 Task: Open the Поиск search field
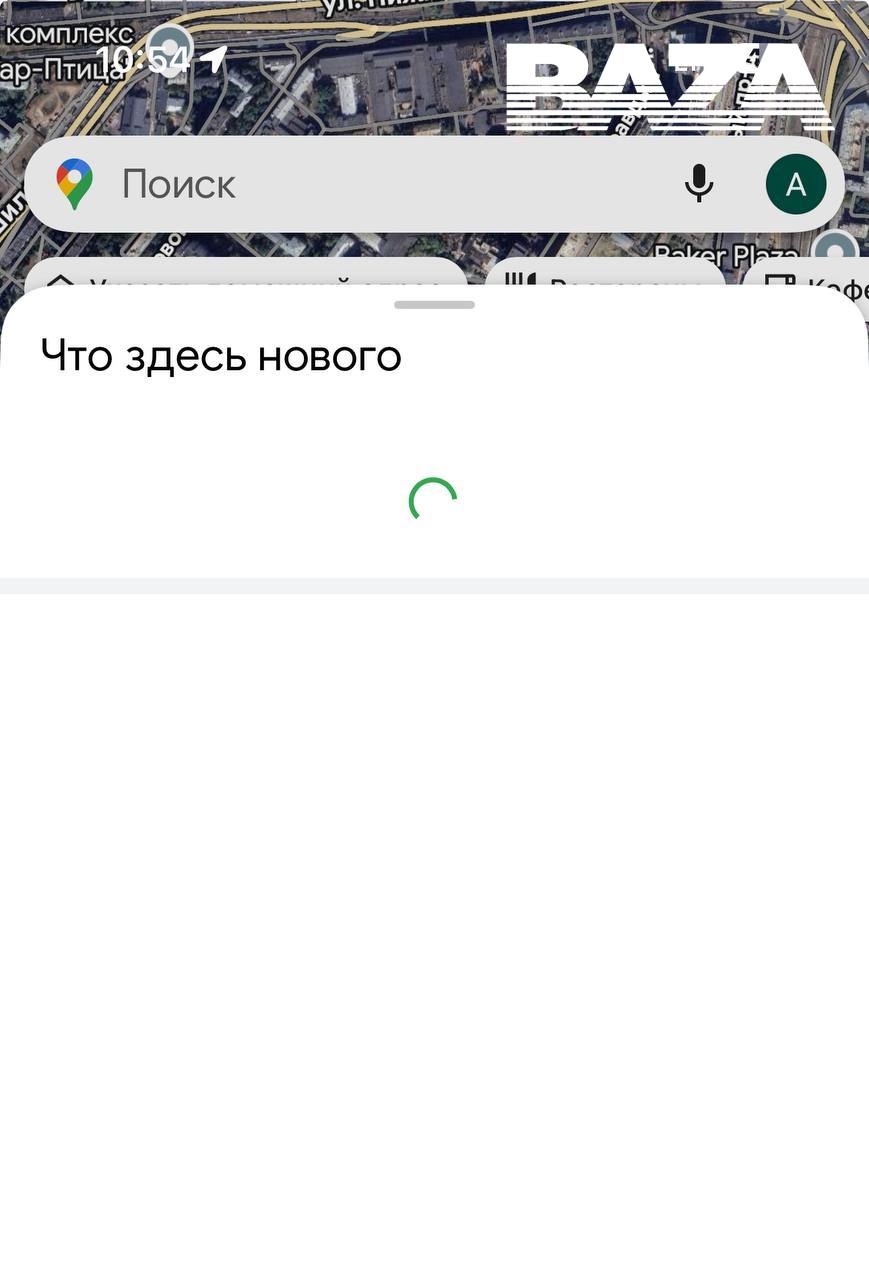coord(380,185)
